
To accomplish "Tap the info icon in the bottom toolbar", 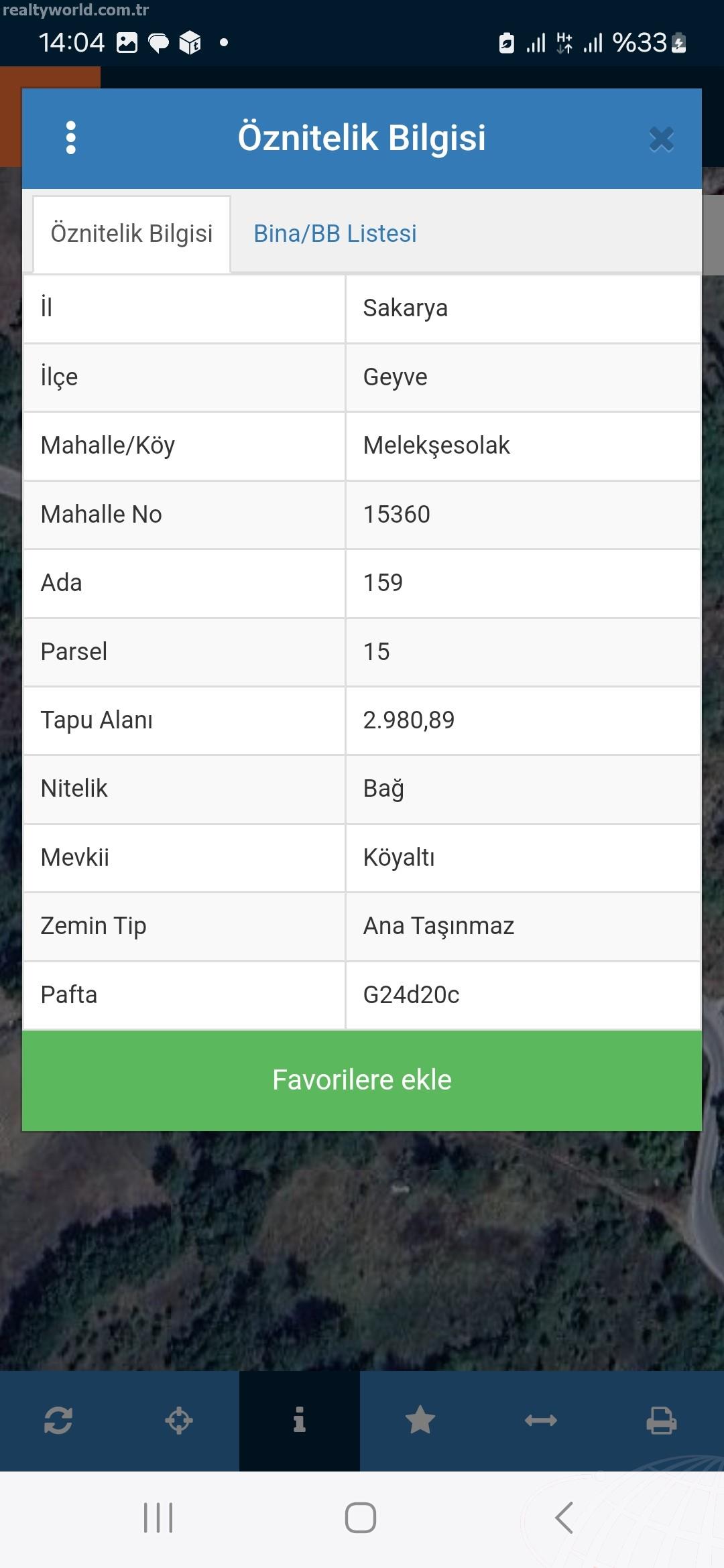I will coord(300,1421).
